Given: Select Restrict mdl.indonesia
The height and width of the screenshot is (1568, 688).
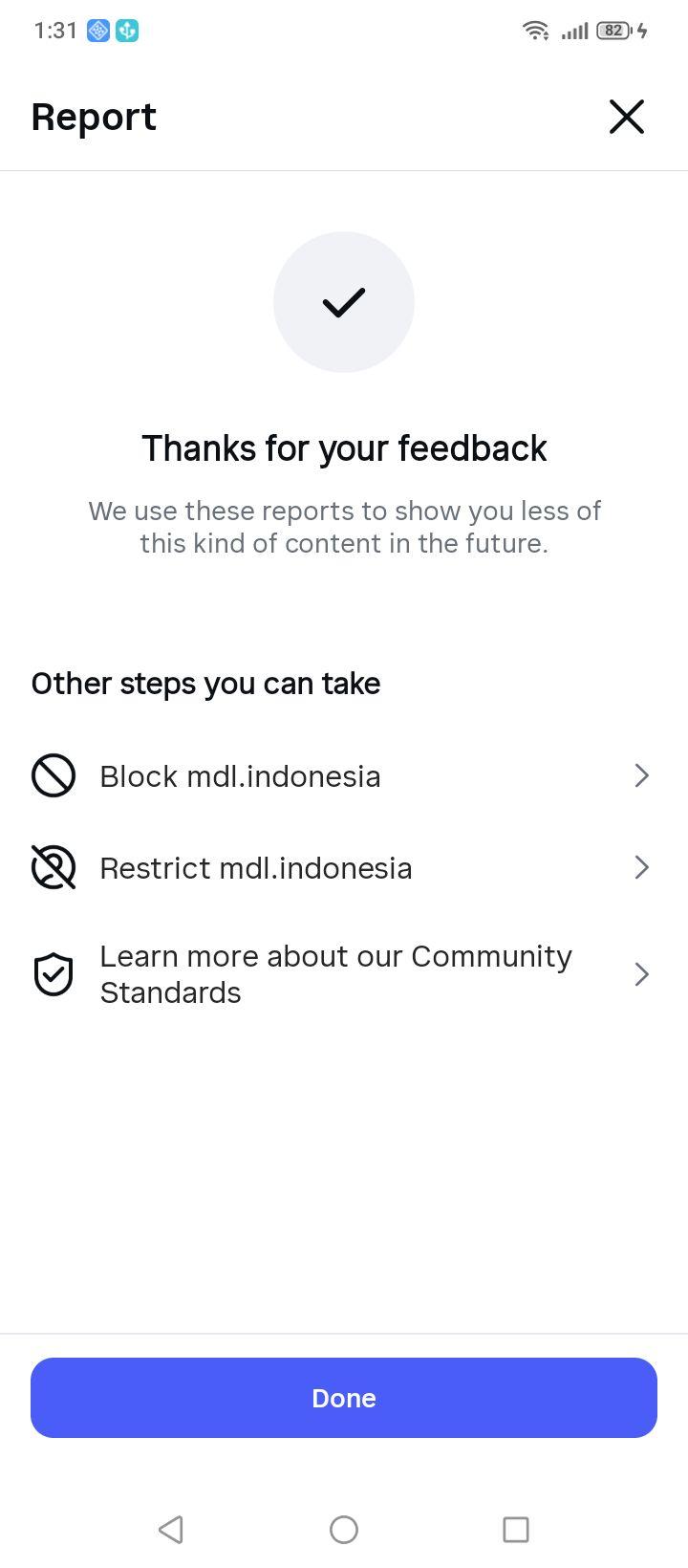Looking at the screenshot, I should tap(344, 867).
